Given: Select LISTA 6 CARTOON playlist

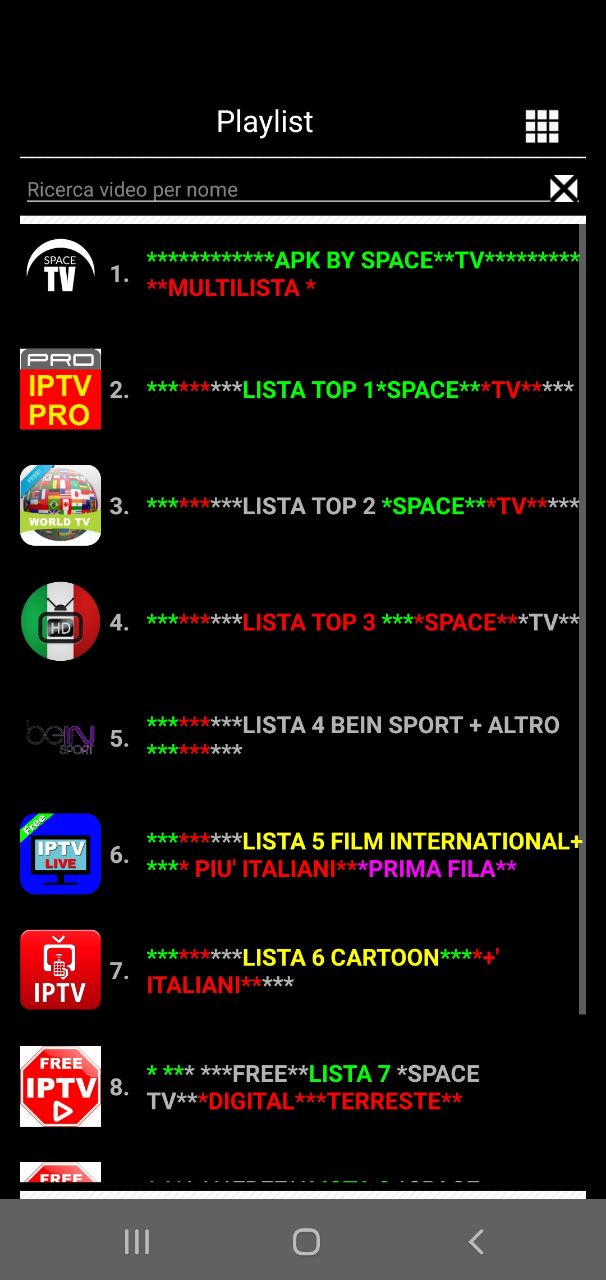Looking at the screenshot, I should 300,971.
